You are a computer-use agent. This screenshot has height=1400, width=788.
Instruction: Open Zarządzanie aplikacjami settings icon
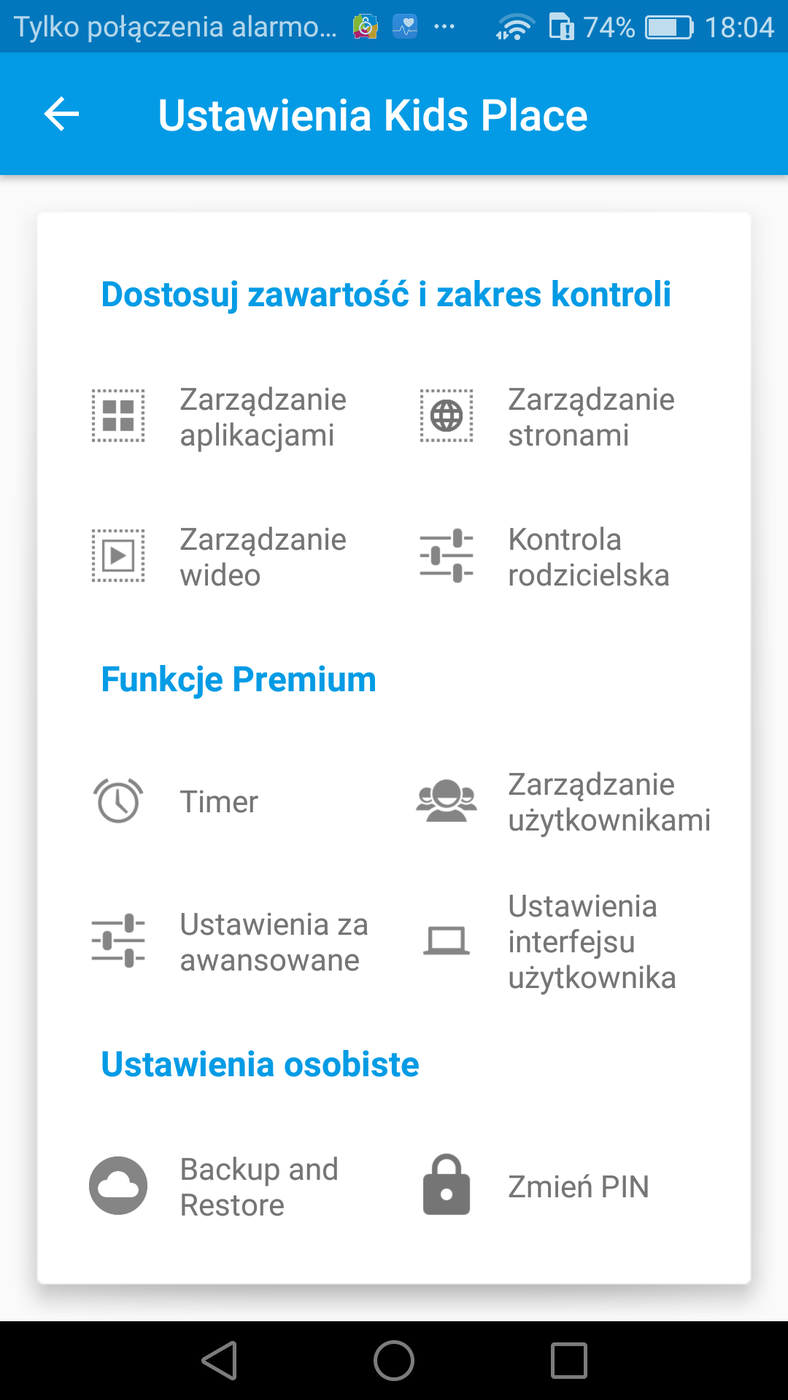(x=118, y=416)
